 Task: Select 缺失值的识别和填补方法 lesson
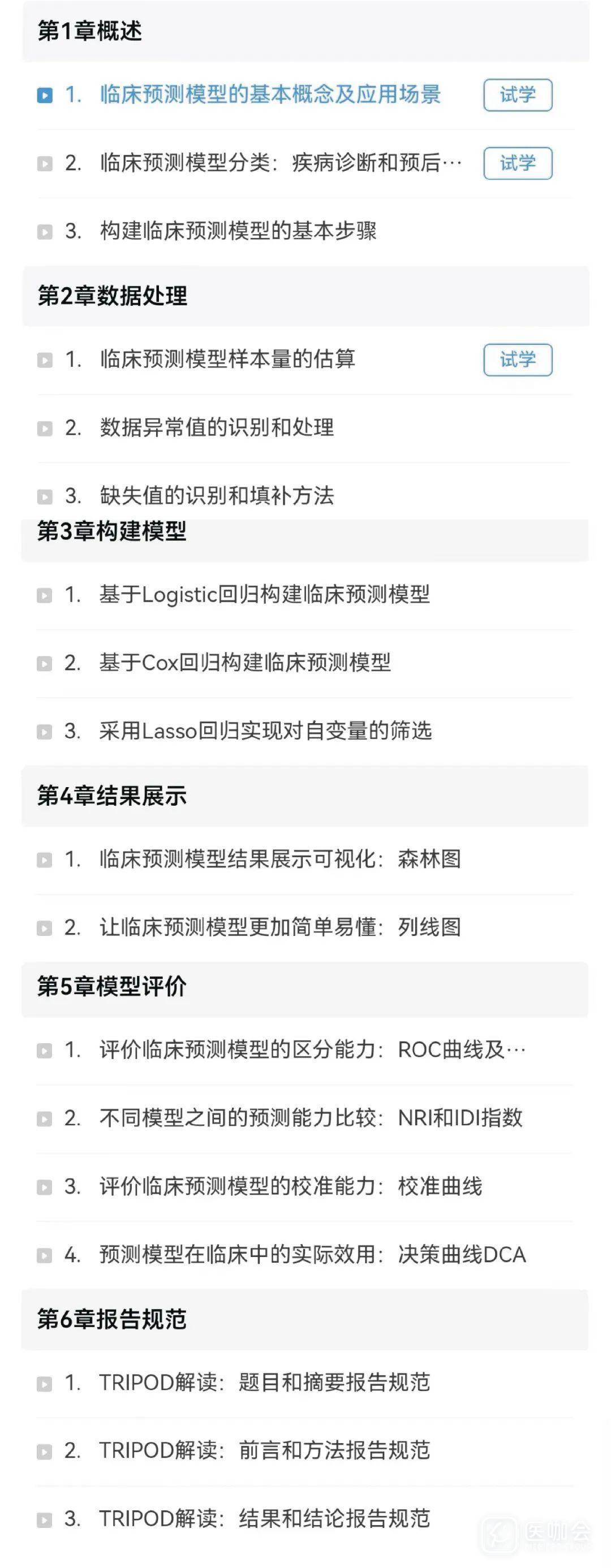tap(216, 495)
